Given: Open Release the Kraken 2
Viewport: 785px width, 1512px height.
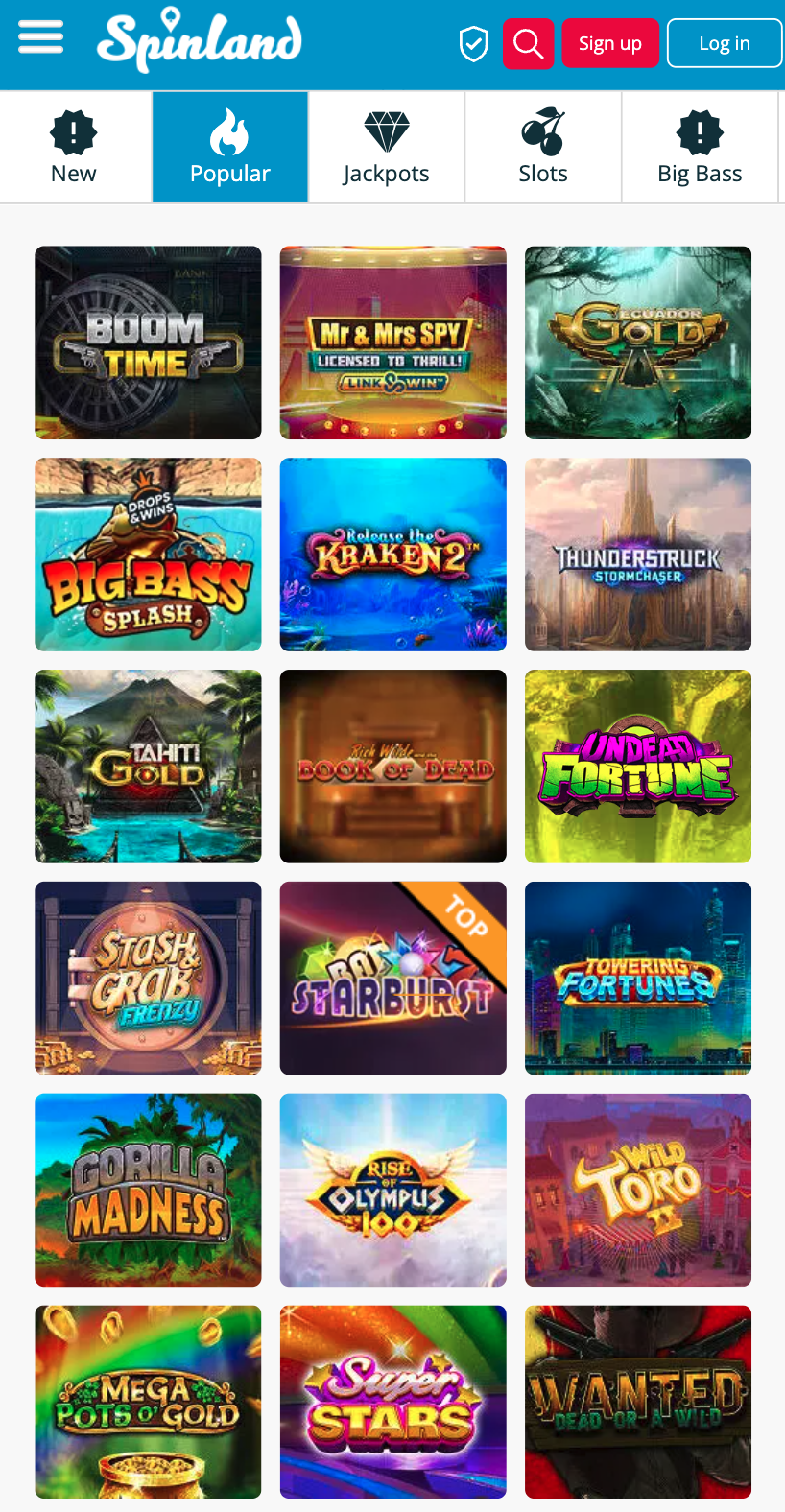Looking at the screenshot, I should (392, 555).
